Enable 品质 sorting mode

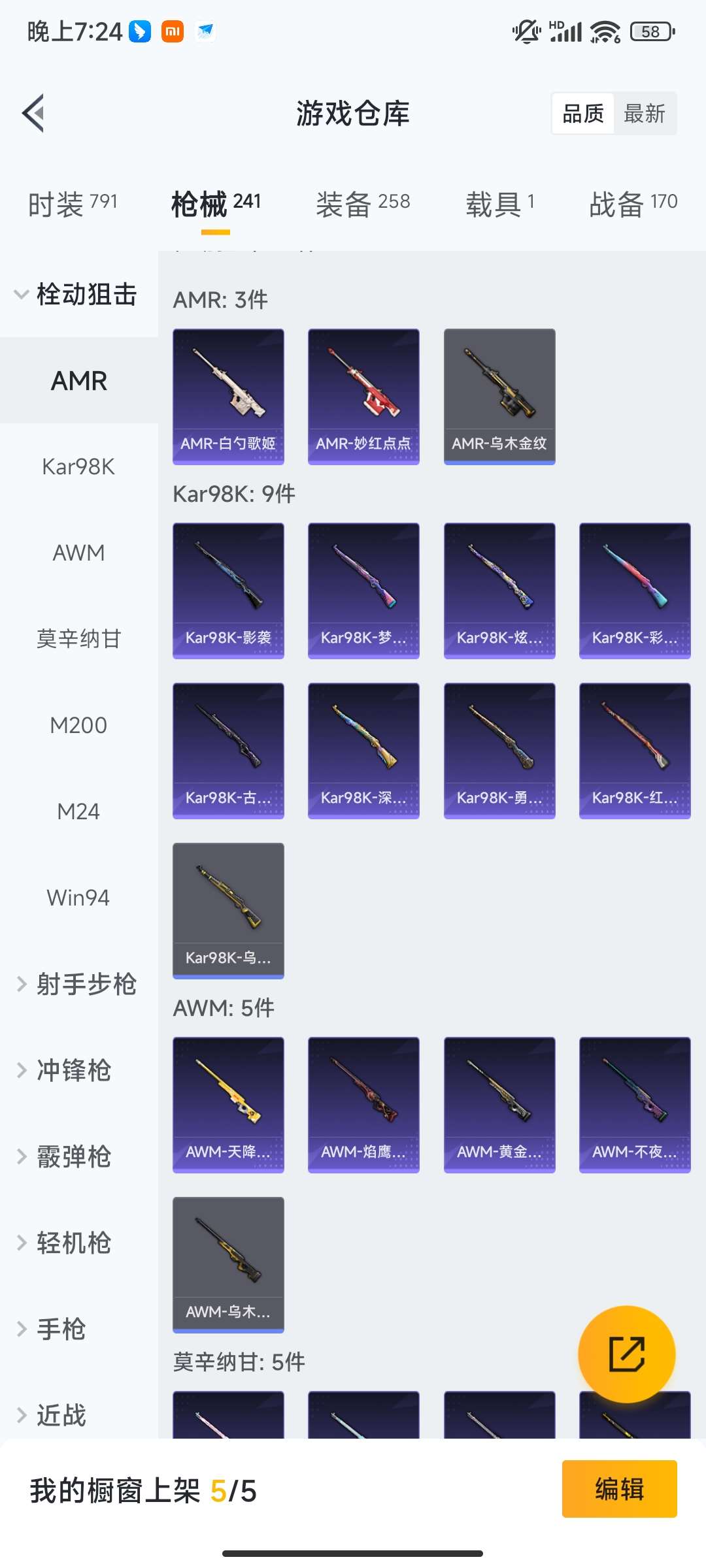click(x=584, y=113)
